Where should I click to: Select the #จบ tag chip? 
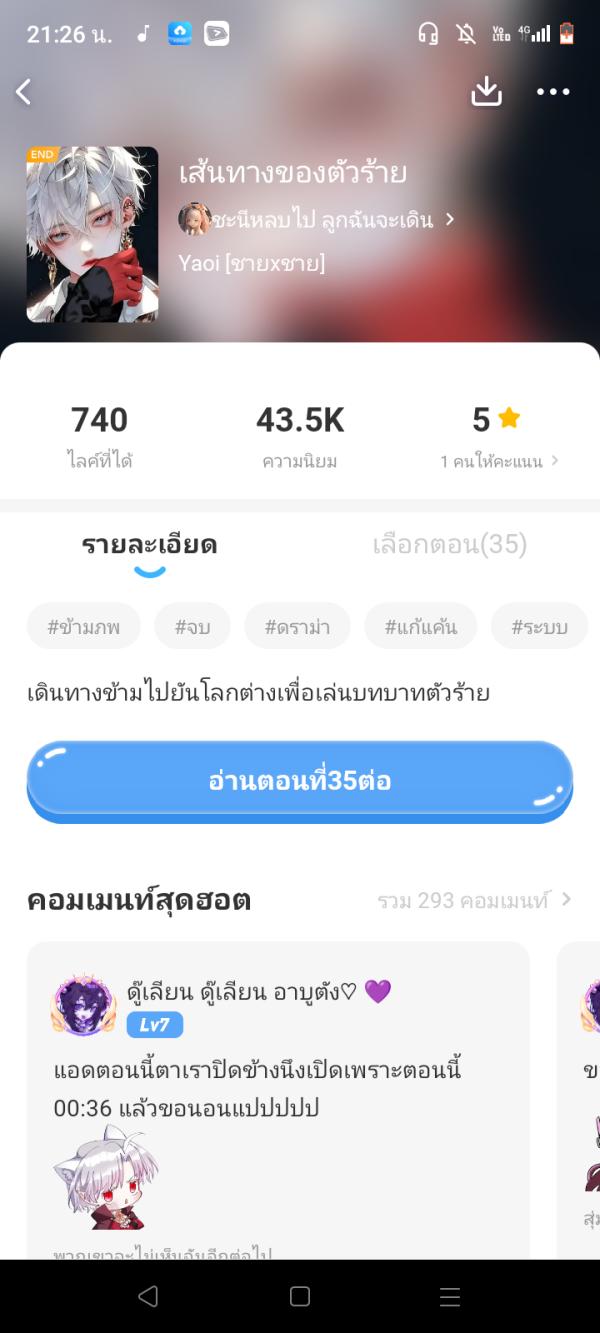tap(193, 627)
